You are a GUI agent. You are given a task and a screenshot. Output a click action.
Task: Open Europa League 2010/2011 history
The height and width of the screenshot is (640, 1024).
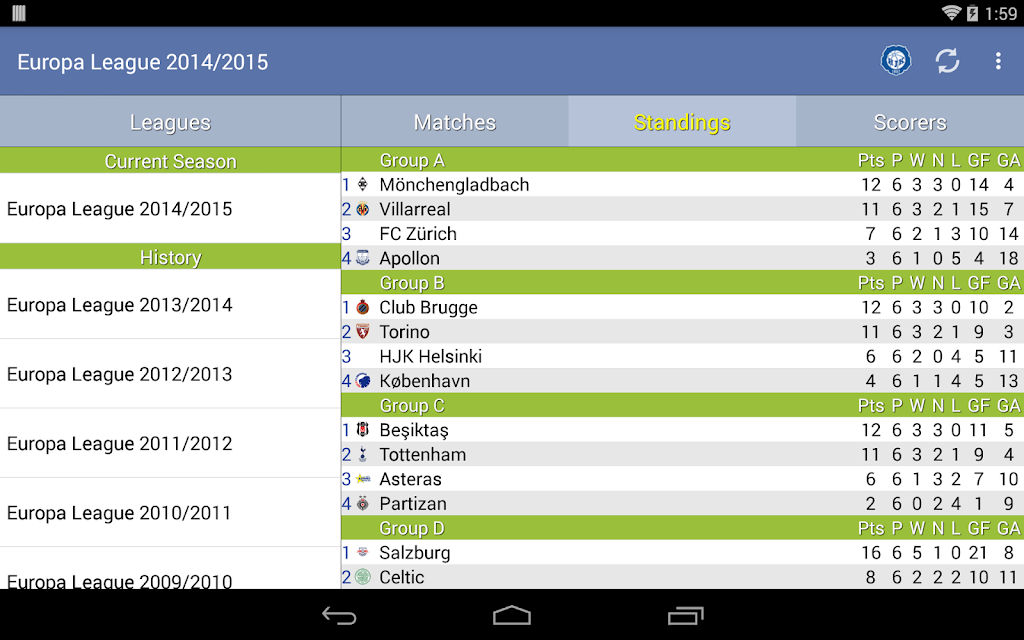point(170,513)
